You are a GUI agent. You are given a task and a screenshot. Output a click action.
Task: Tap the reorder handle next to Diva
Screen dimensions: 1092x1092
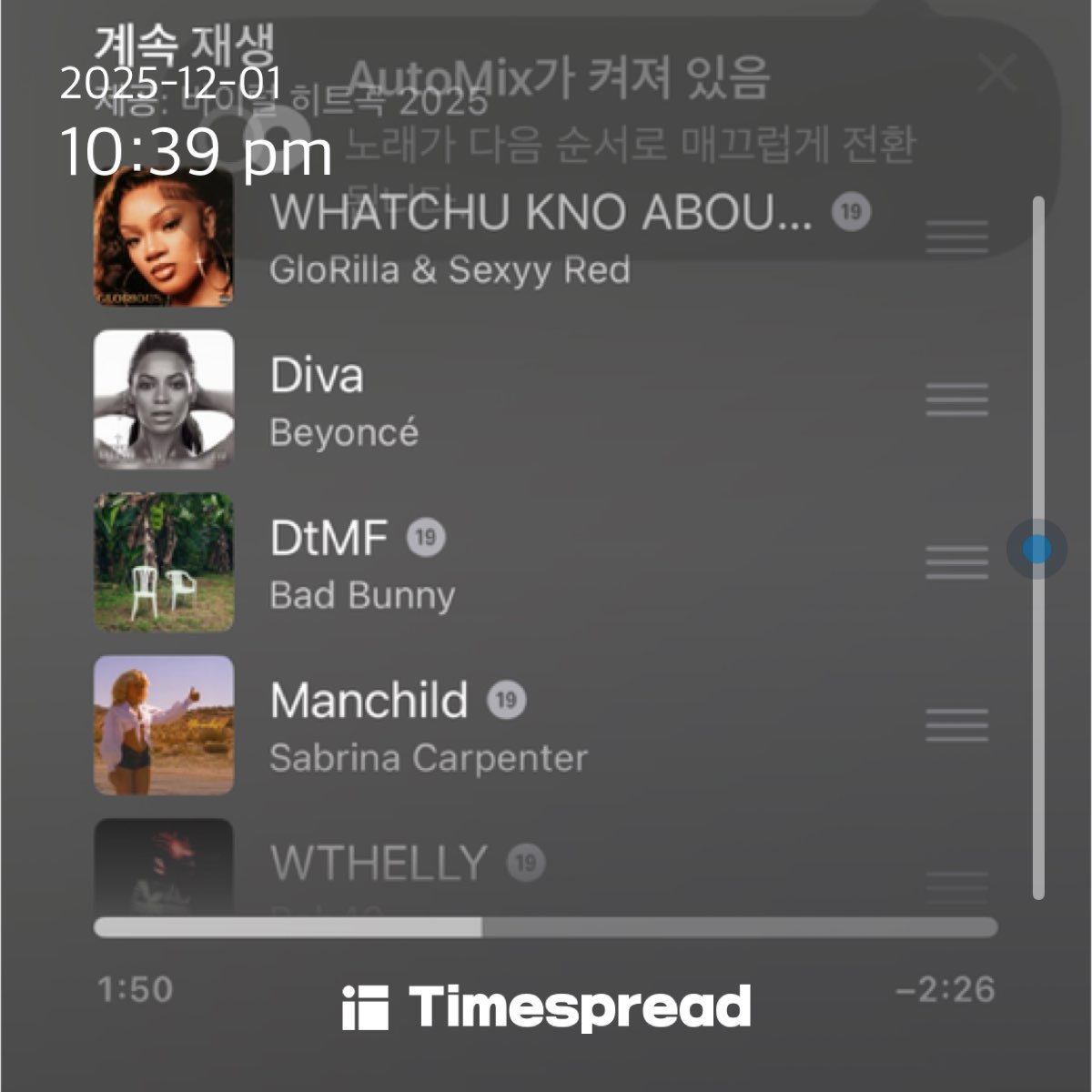(956, 399)
